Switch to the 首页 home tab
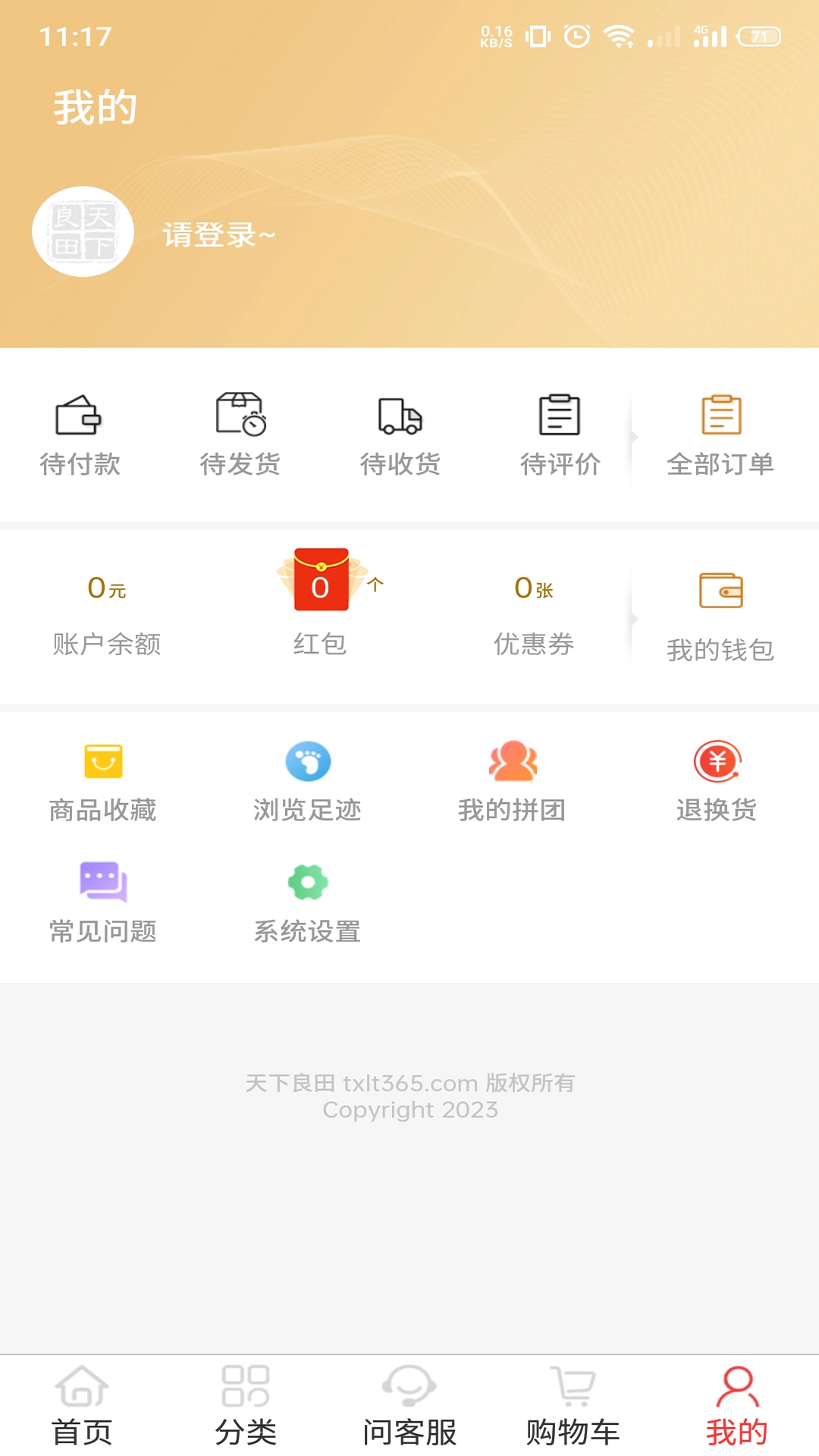819x1456 pixels. point(81,1407)
